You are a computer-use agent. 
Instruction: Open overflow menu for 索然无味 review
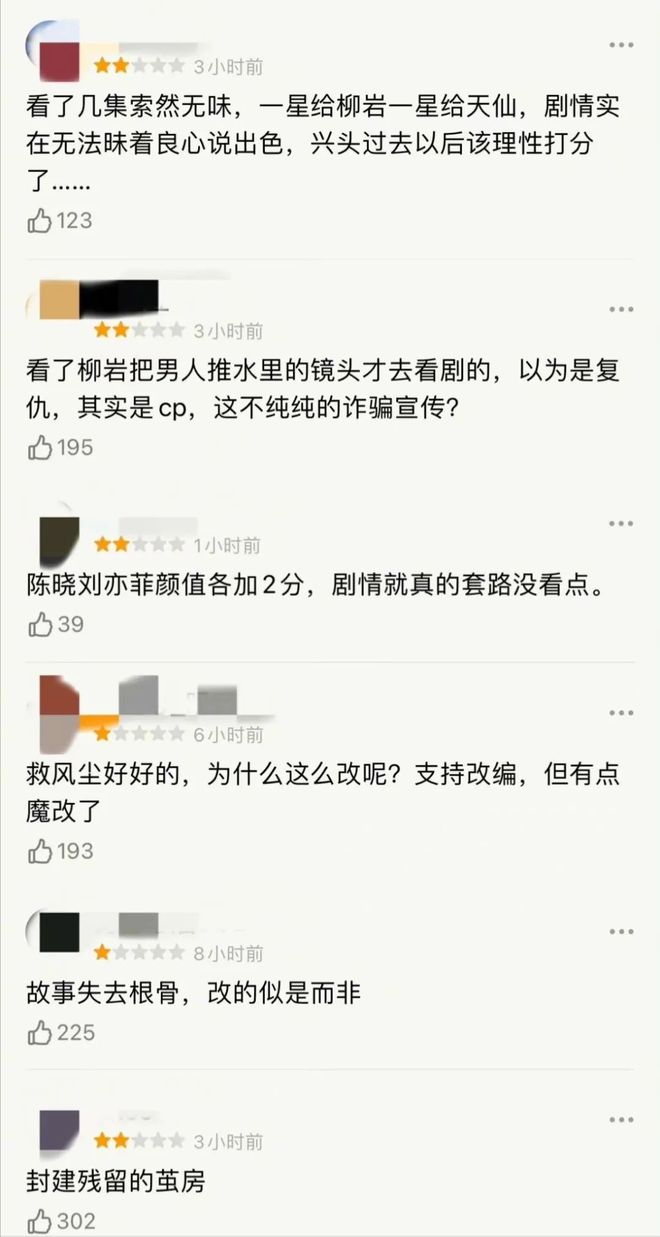click(621, 45)
